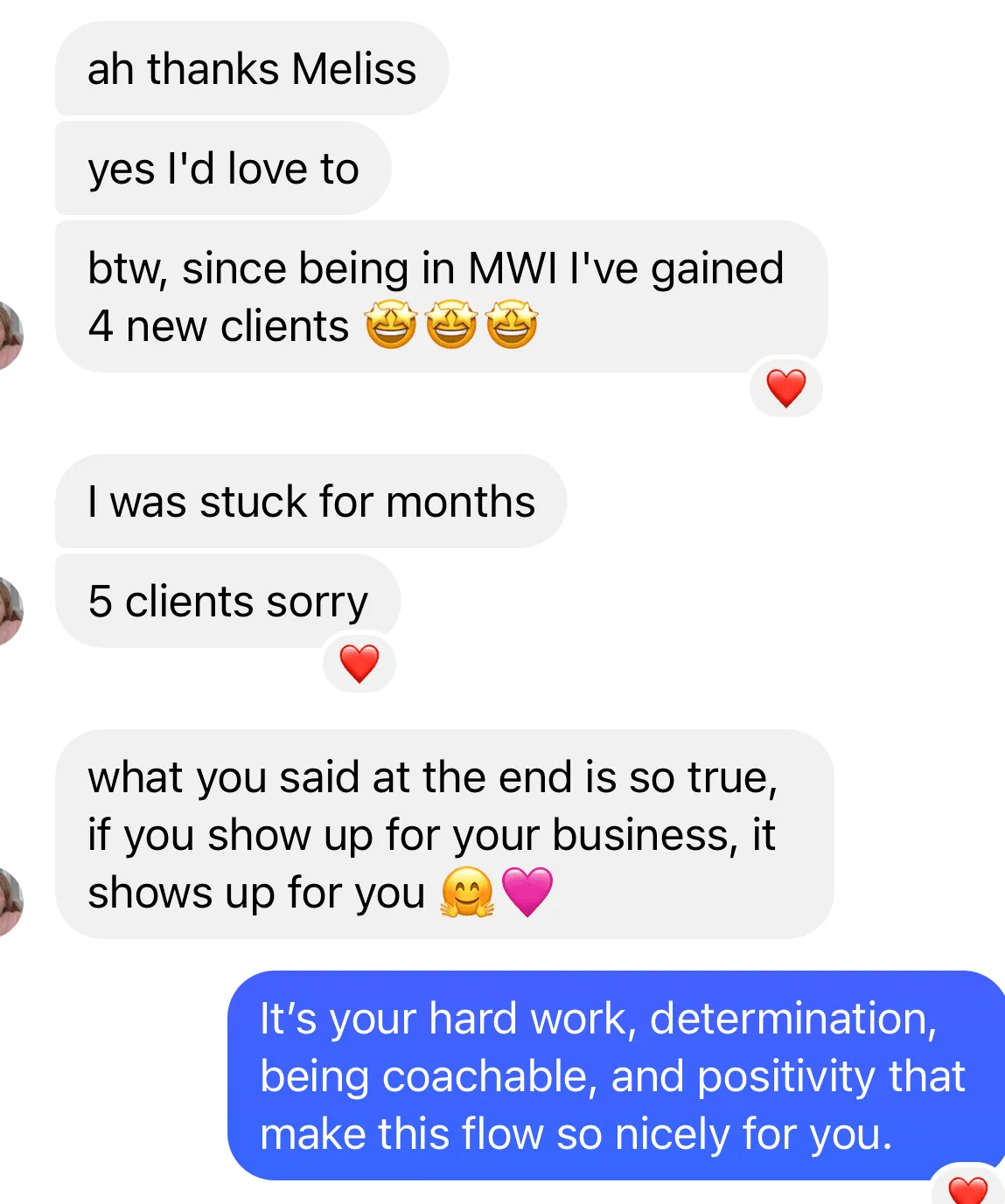1005x1204 pixels.
Task: Tap sender's avatar next to "5 clients sorry"
Action: coord(10,611)
